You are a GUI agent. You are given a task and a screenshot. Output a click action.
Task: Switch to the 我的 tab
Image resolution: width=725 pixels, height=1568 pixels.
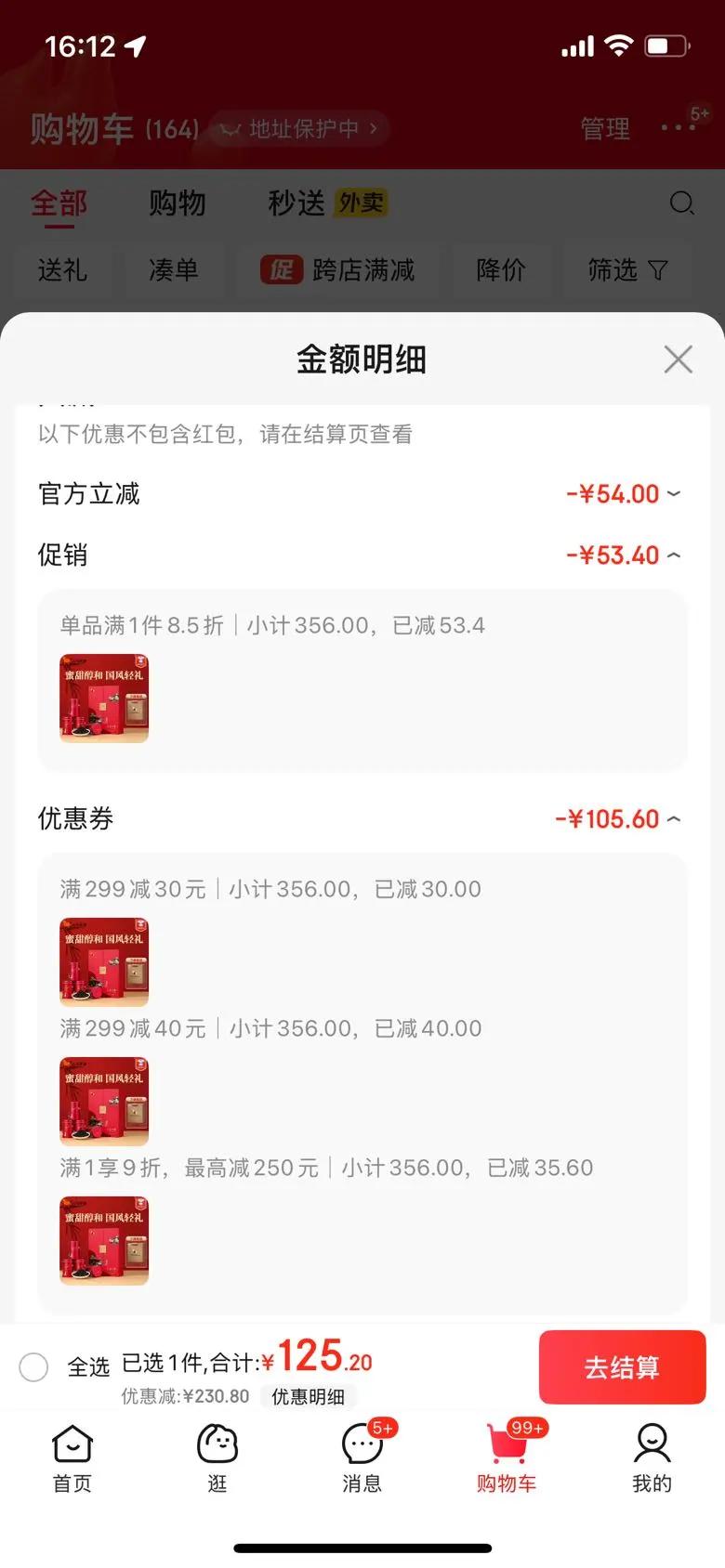[652, 1458]
